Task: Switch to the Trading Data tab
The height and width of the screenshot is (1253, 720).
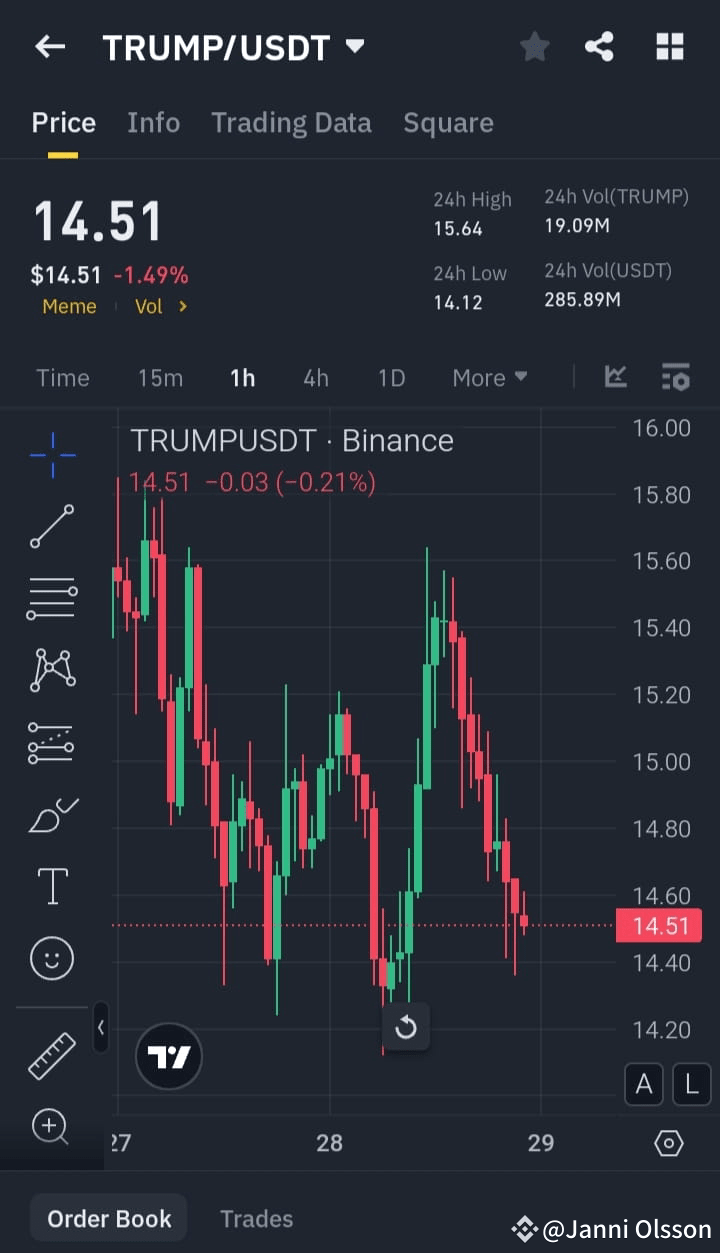Action: [x=291, y=122]
